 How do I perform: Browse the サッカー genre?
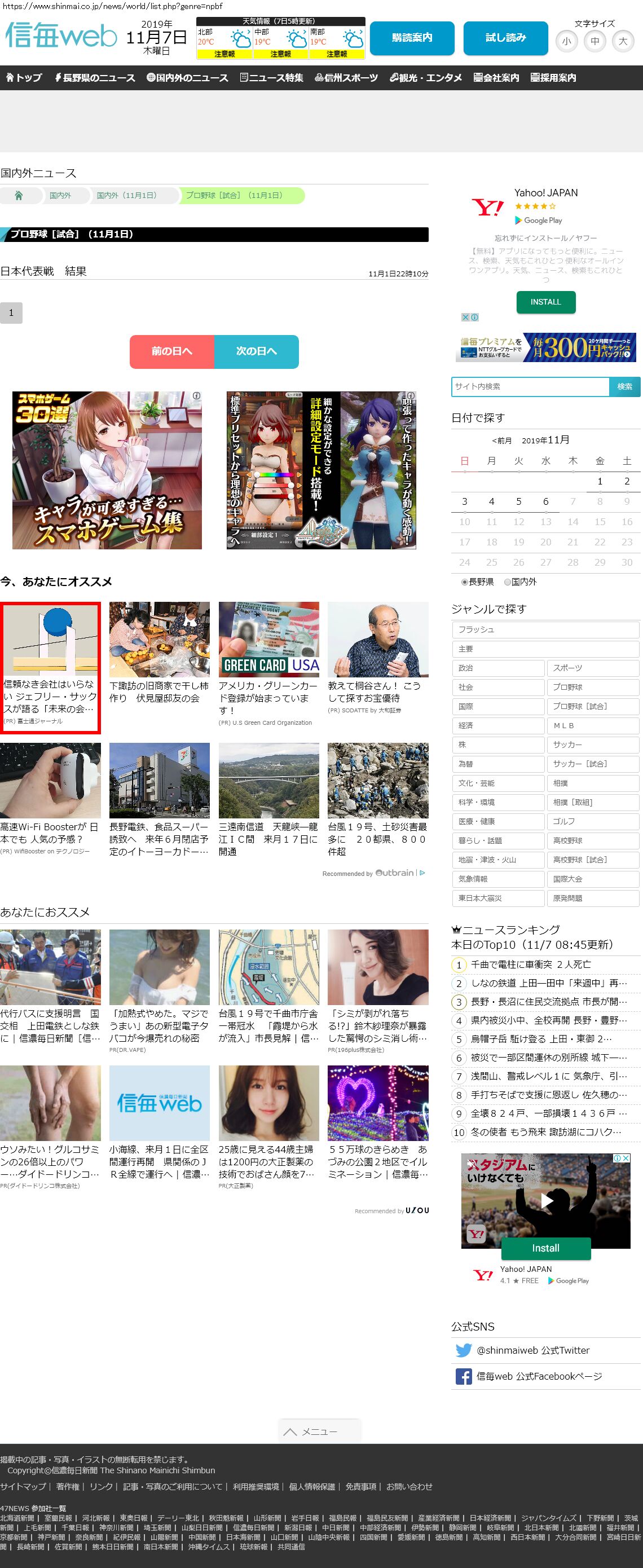[592, 745]
